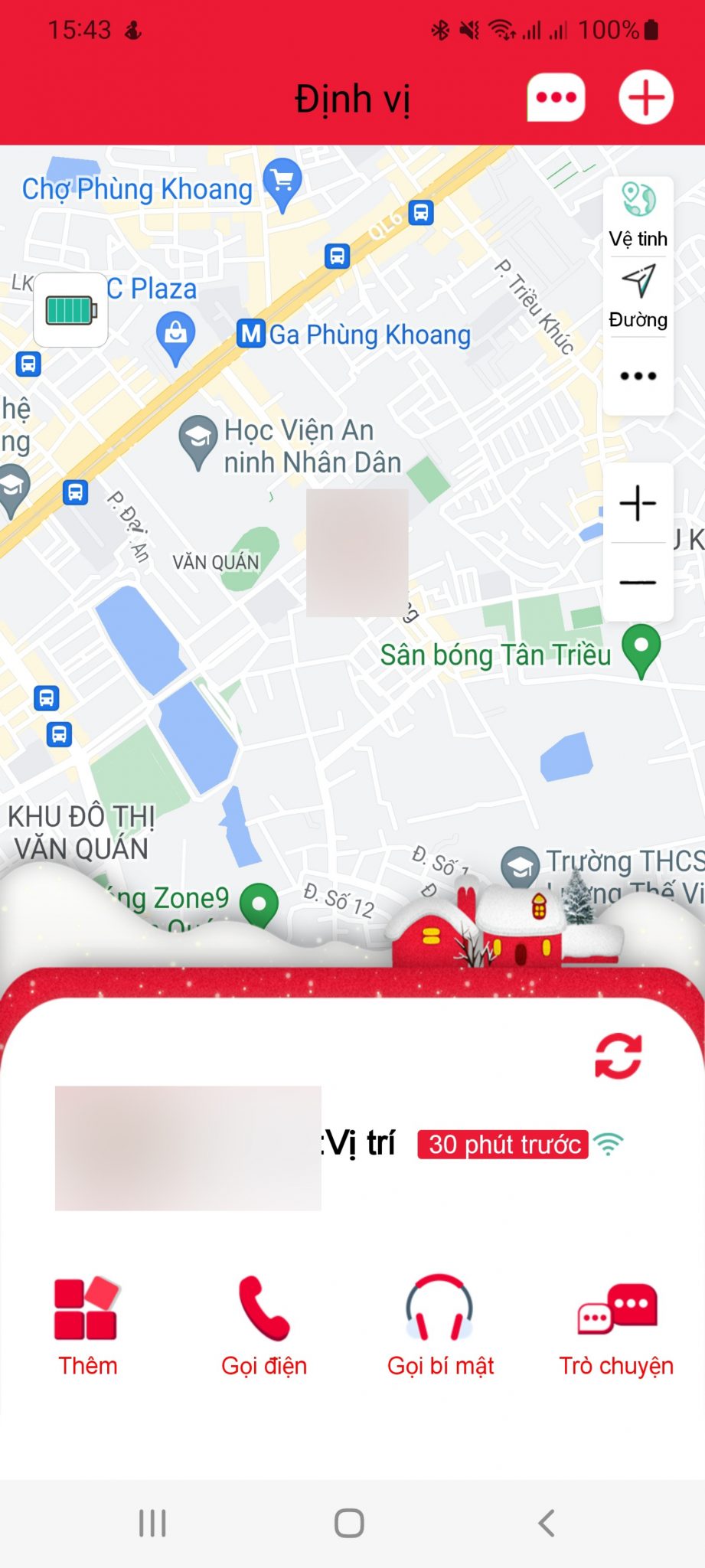Open more map options below Đường

click(x=638, y=376)
